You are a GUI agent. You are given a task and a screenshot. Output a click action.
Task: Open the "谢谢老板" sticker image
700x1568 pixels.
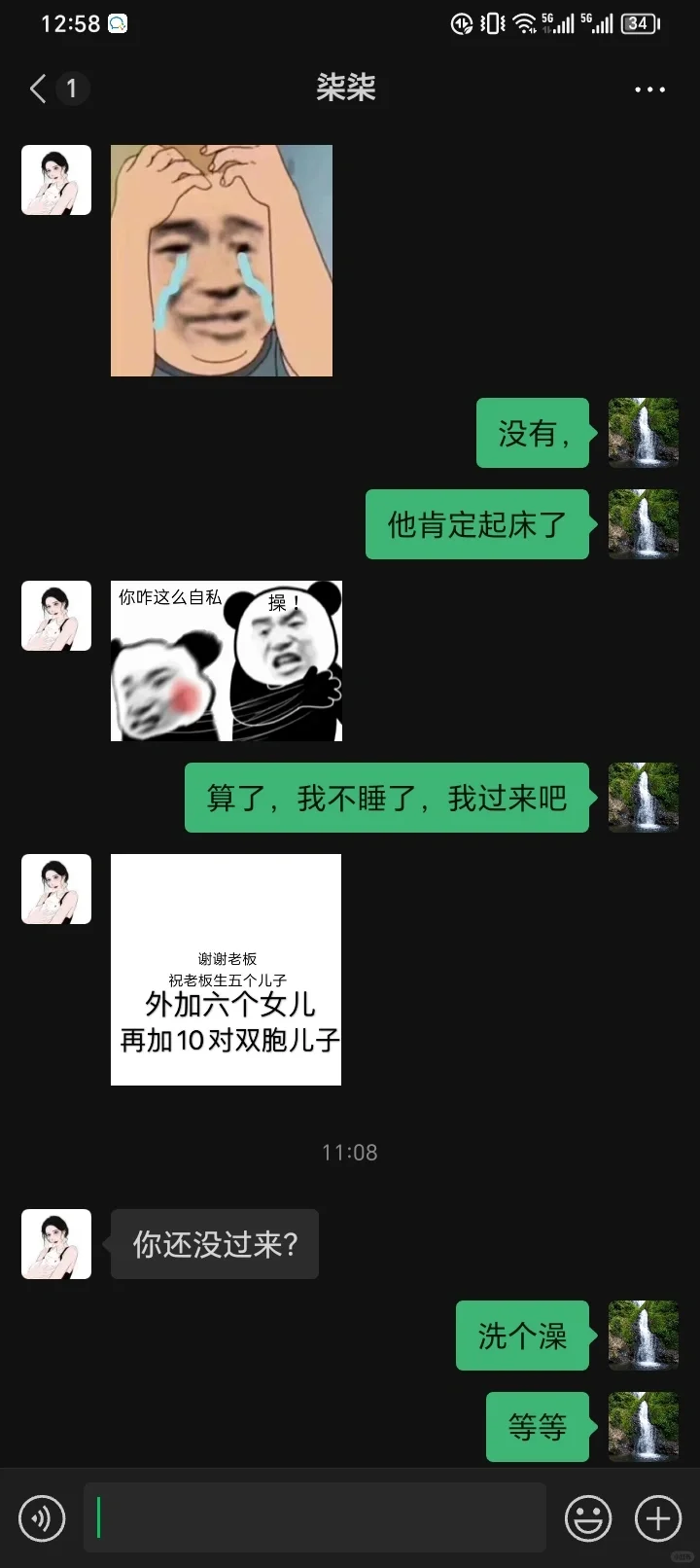[226, 970]
